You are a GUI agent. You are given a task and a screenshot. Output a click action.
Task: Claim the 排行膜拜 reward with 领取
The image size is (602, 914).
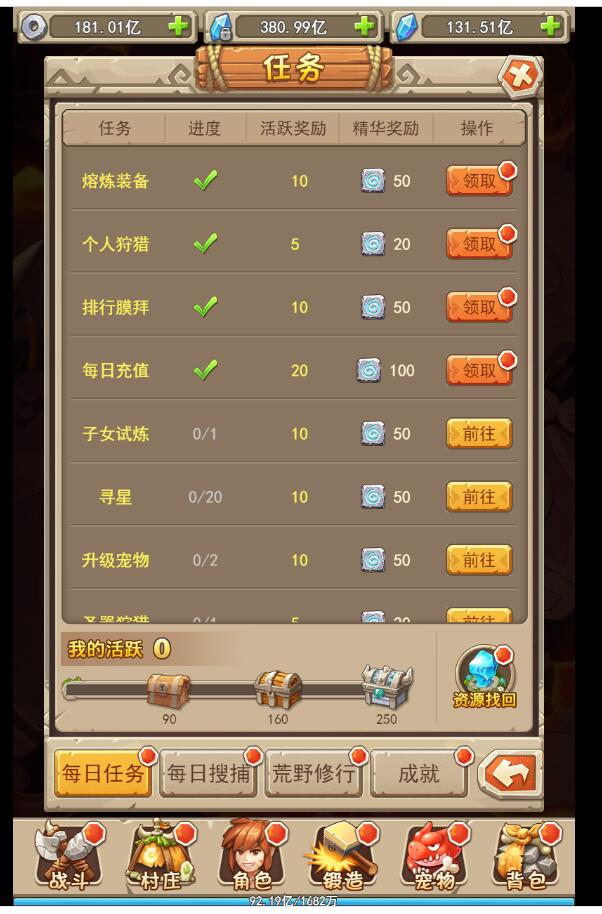point(479,307)
